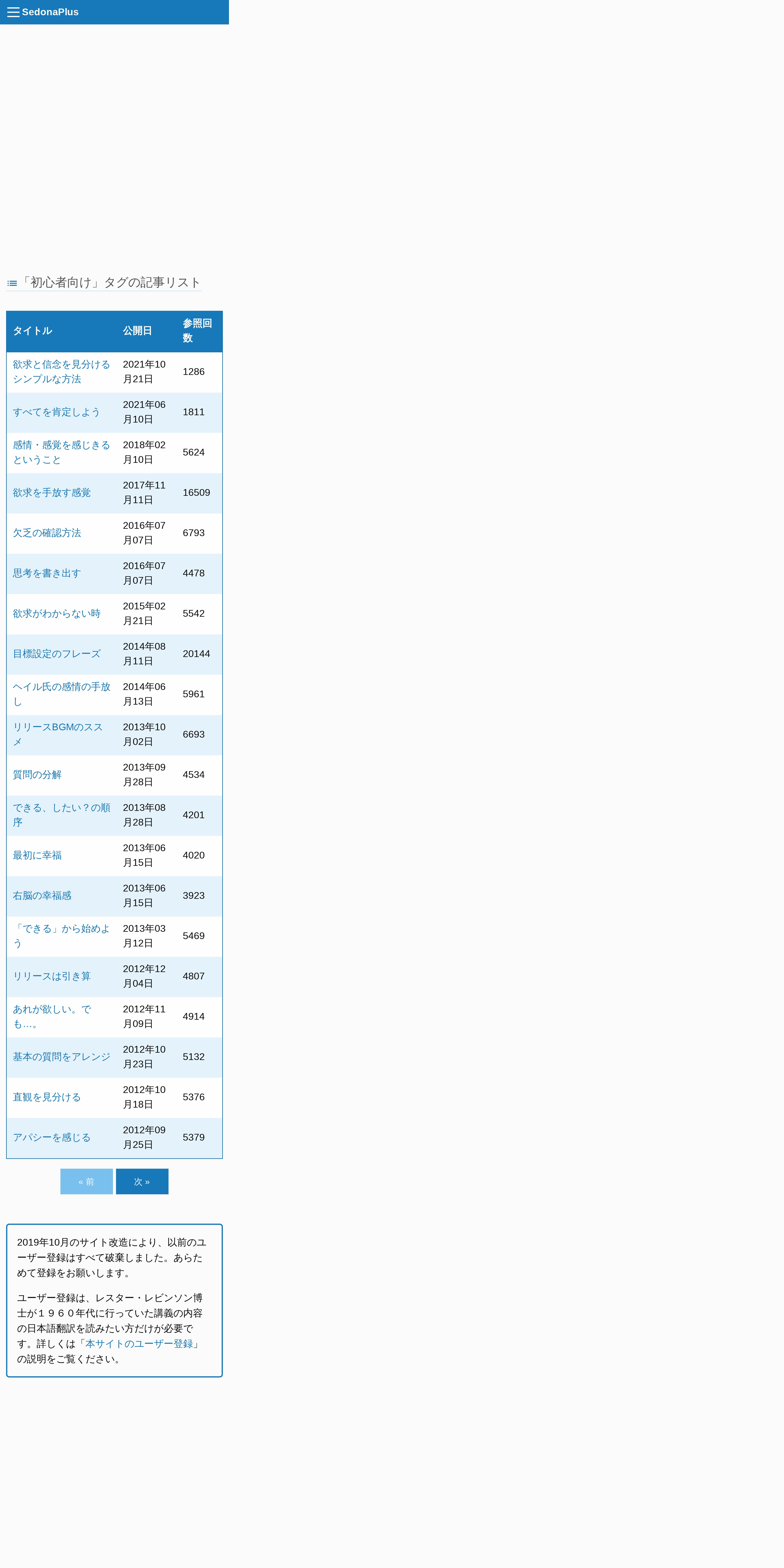This screenshot has height=1568, width=784.
Task: Go to next page with 次 button
Action: click(142, 1181)
